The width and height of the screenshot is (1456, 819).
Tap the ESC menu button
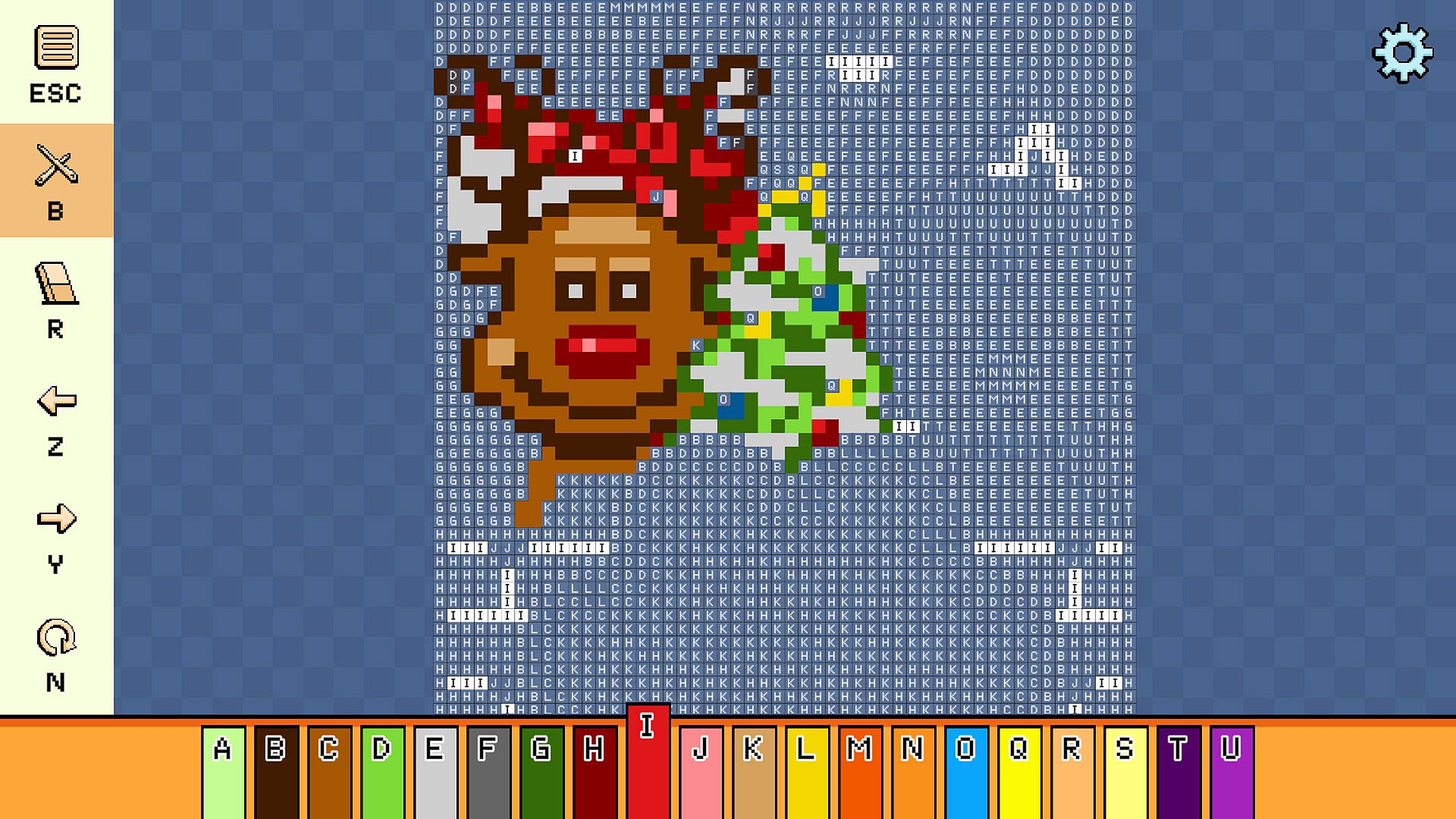point(56,64)
